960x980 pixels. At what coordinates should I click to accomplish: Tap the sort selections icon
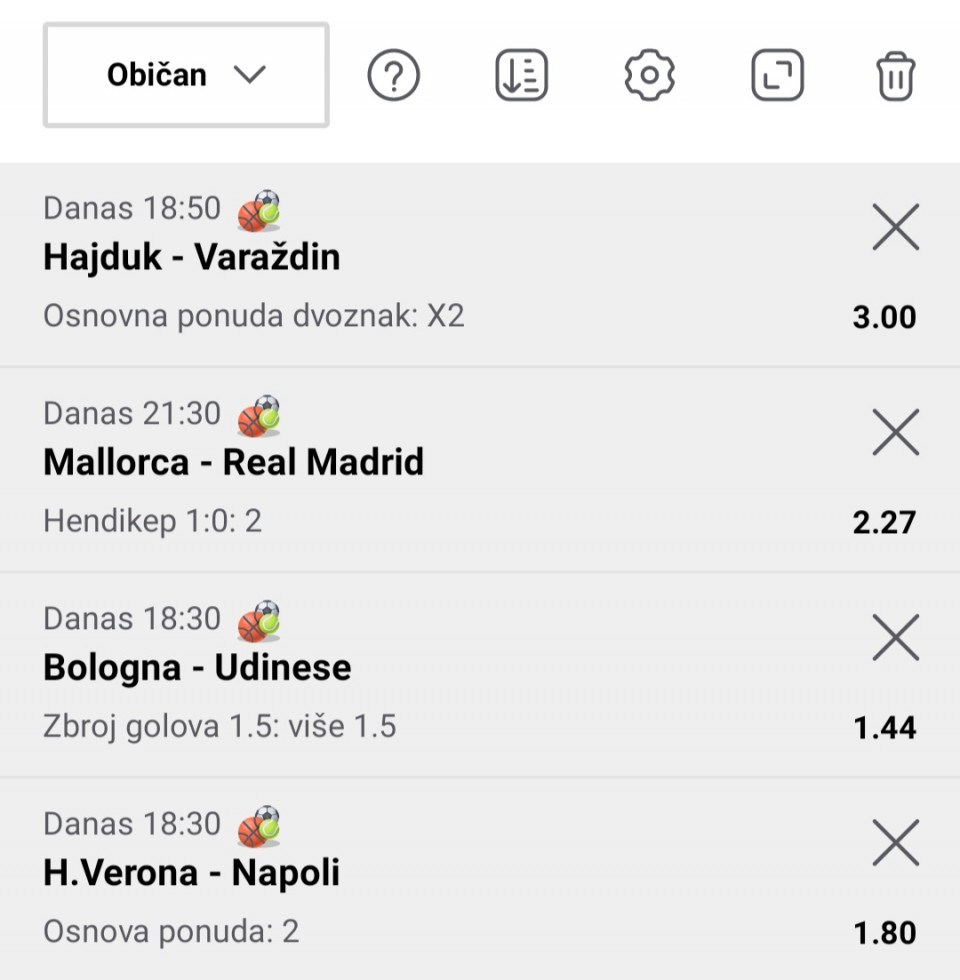pyautogui.click(x=521, y=76)
